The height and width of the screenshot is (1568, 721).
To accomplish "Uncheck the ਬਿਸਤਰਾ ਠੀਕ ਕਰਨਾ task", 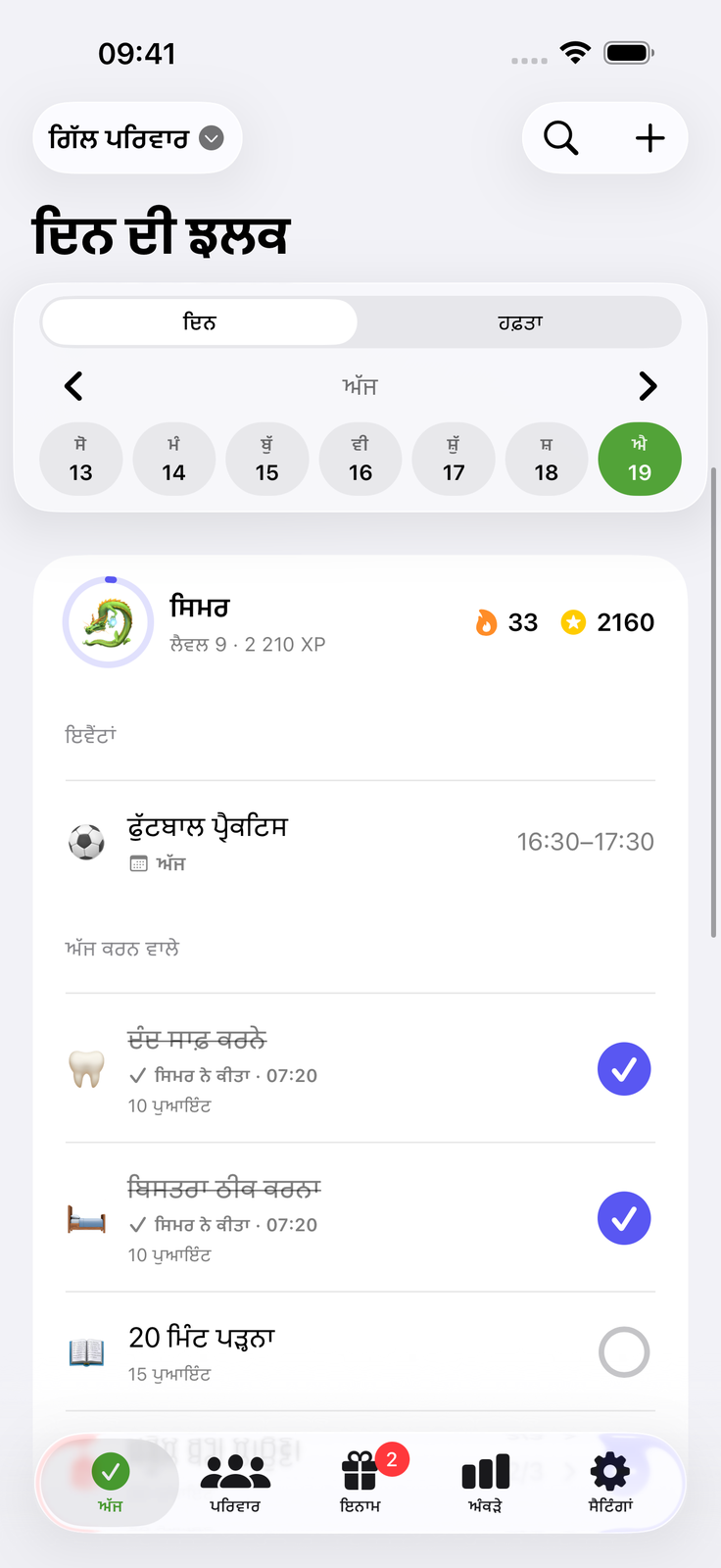I will (624, 1218).
